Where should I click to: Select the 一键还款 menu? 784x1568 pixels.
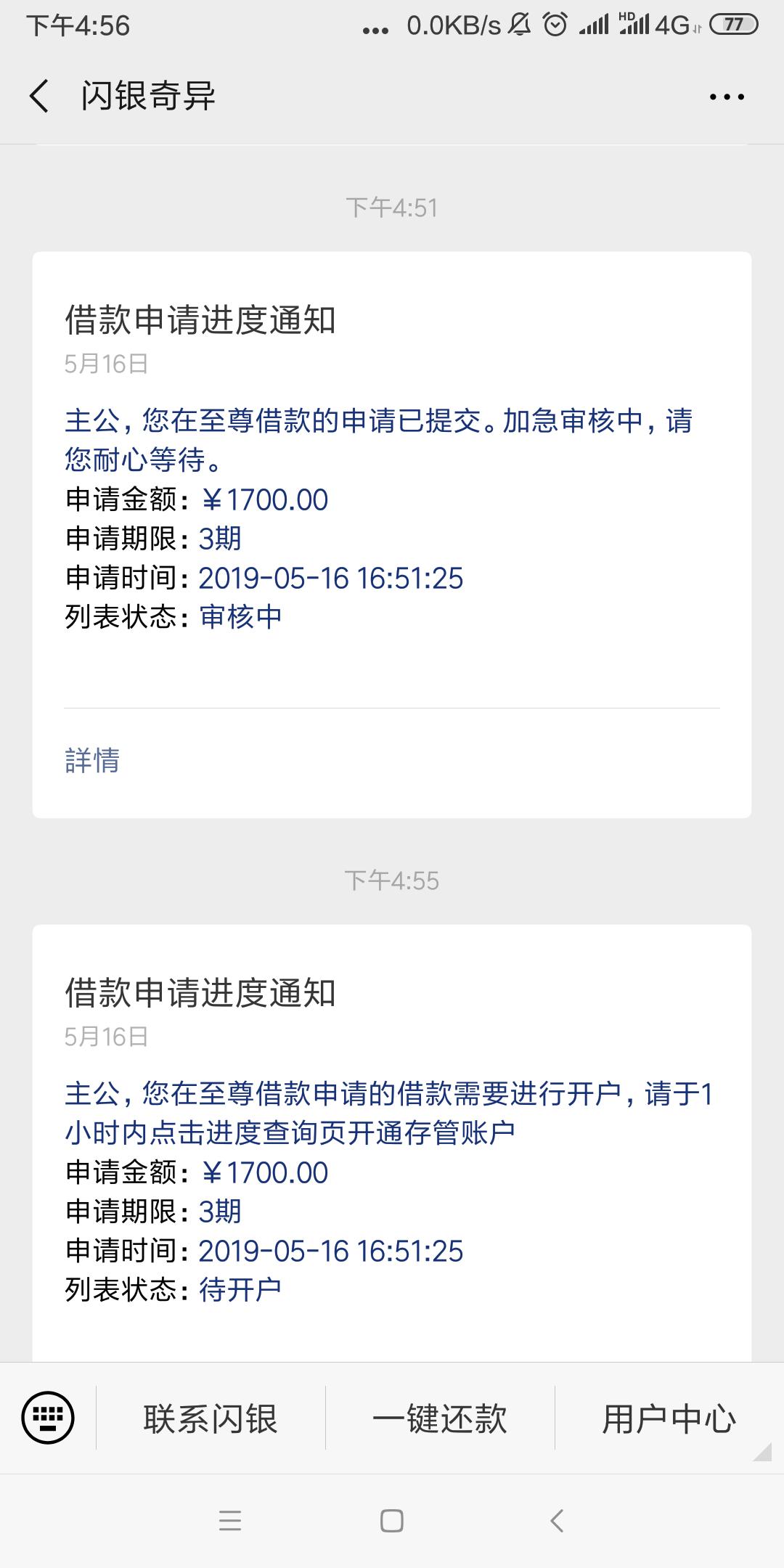(440, 1418)
